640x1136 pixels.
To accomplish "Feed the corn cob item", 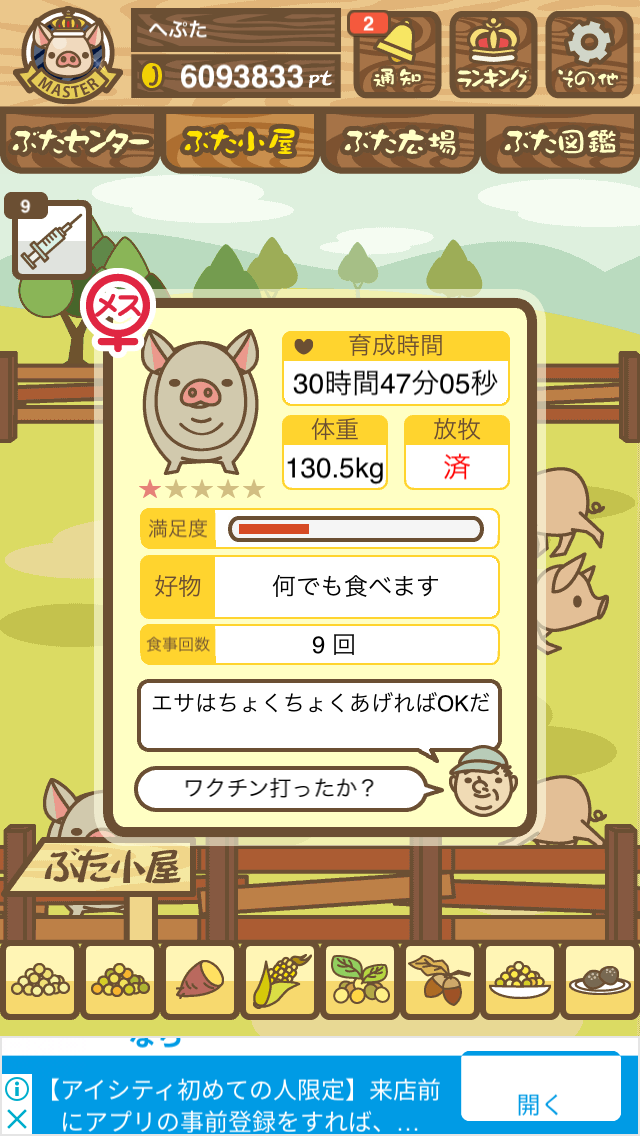I will (280, 980).
